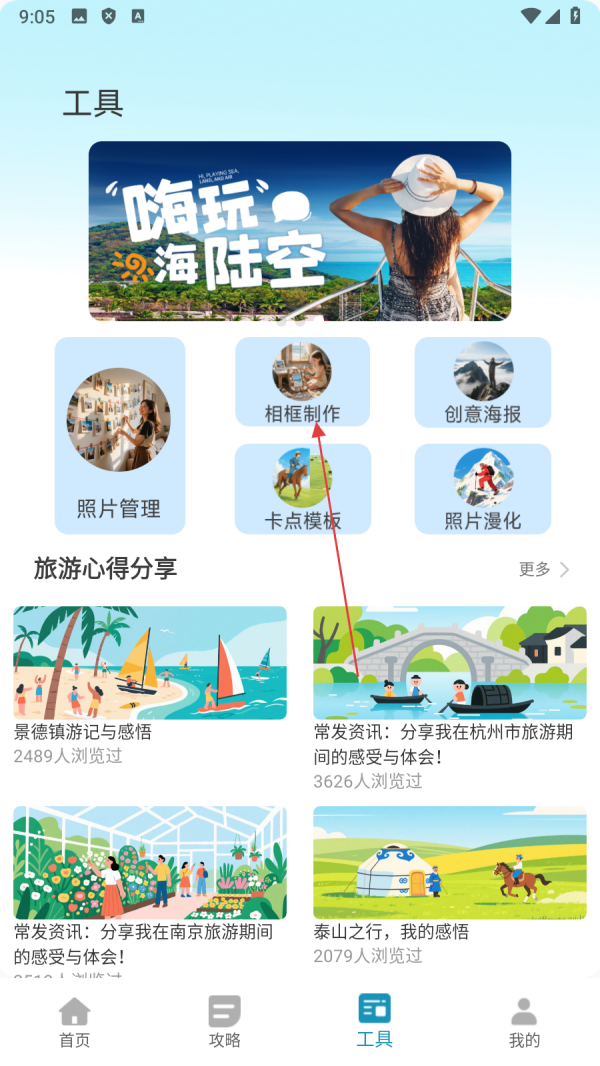Select the 工具 tab

pyautogui.click(x=375, y=1022)
